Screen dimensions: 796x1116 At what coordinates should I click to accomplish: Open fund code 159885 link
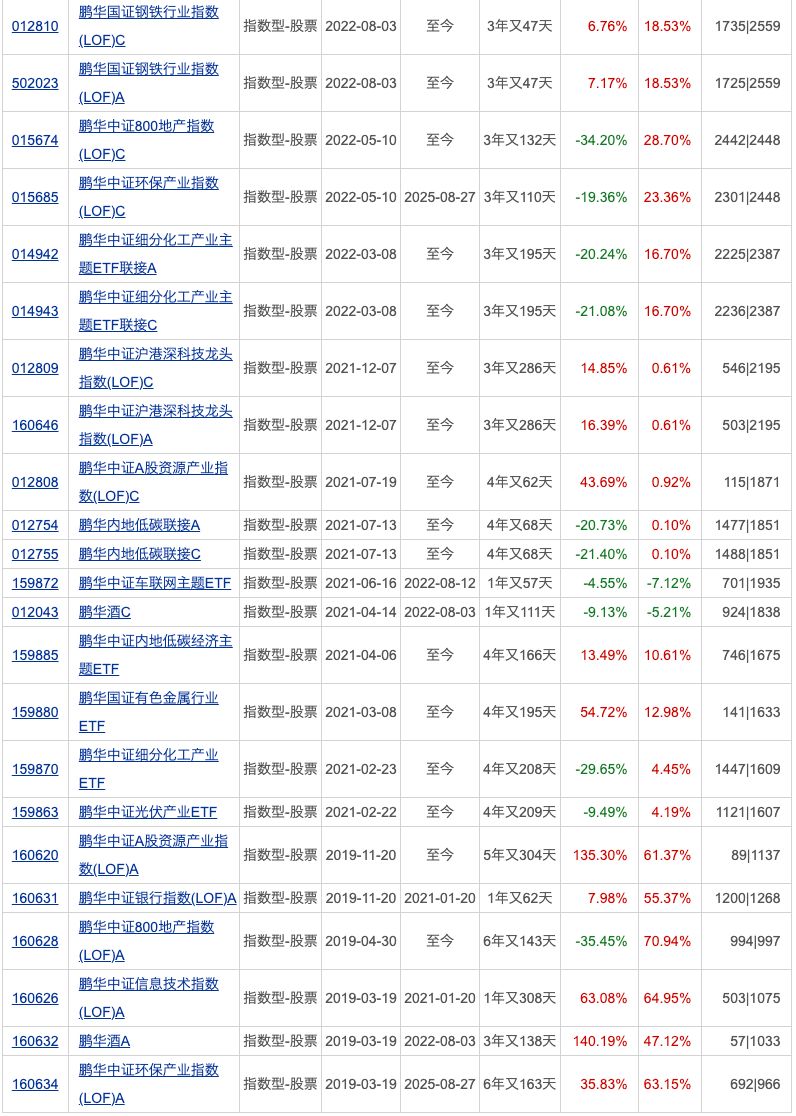35,655
